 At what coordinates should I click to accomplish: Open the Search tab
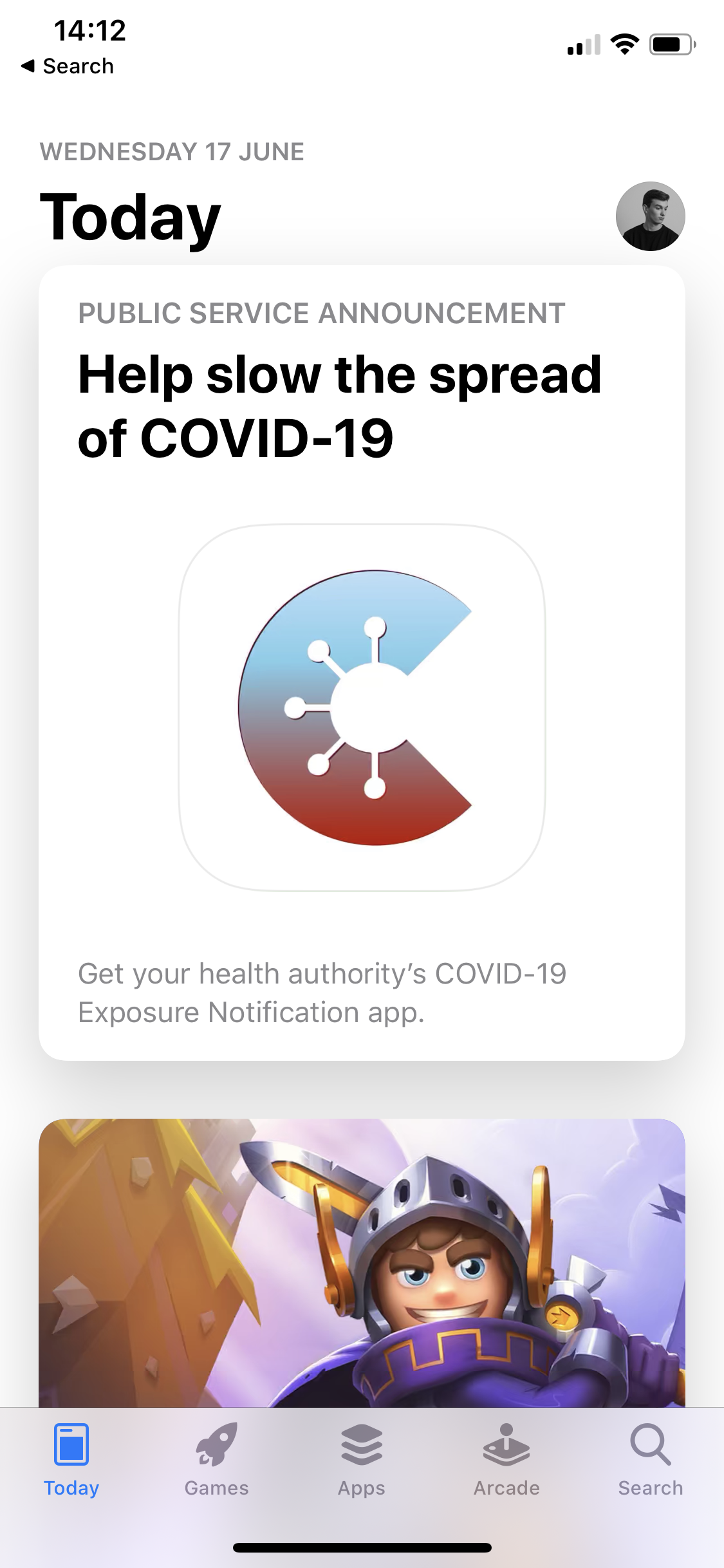pos(651,1460)
